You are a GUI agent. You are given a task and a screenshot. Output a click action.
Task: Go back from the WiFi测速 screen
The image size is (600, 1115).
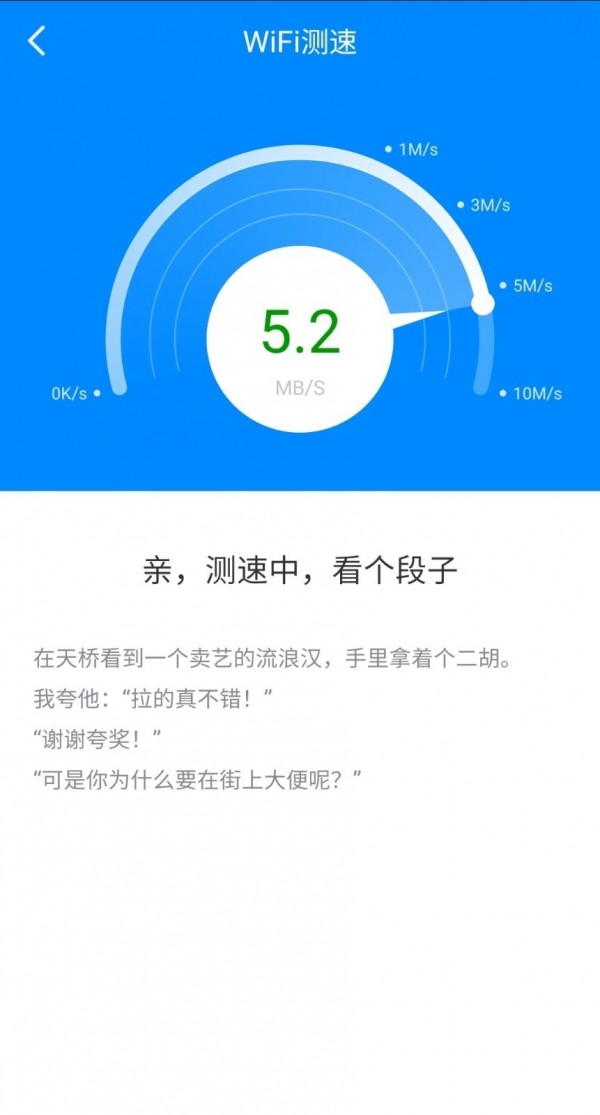pyautogui.click(x=37, y=41)
